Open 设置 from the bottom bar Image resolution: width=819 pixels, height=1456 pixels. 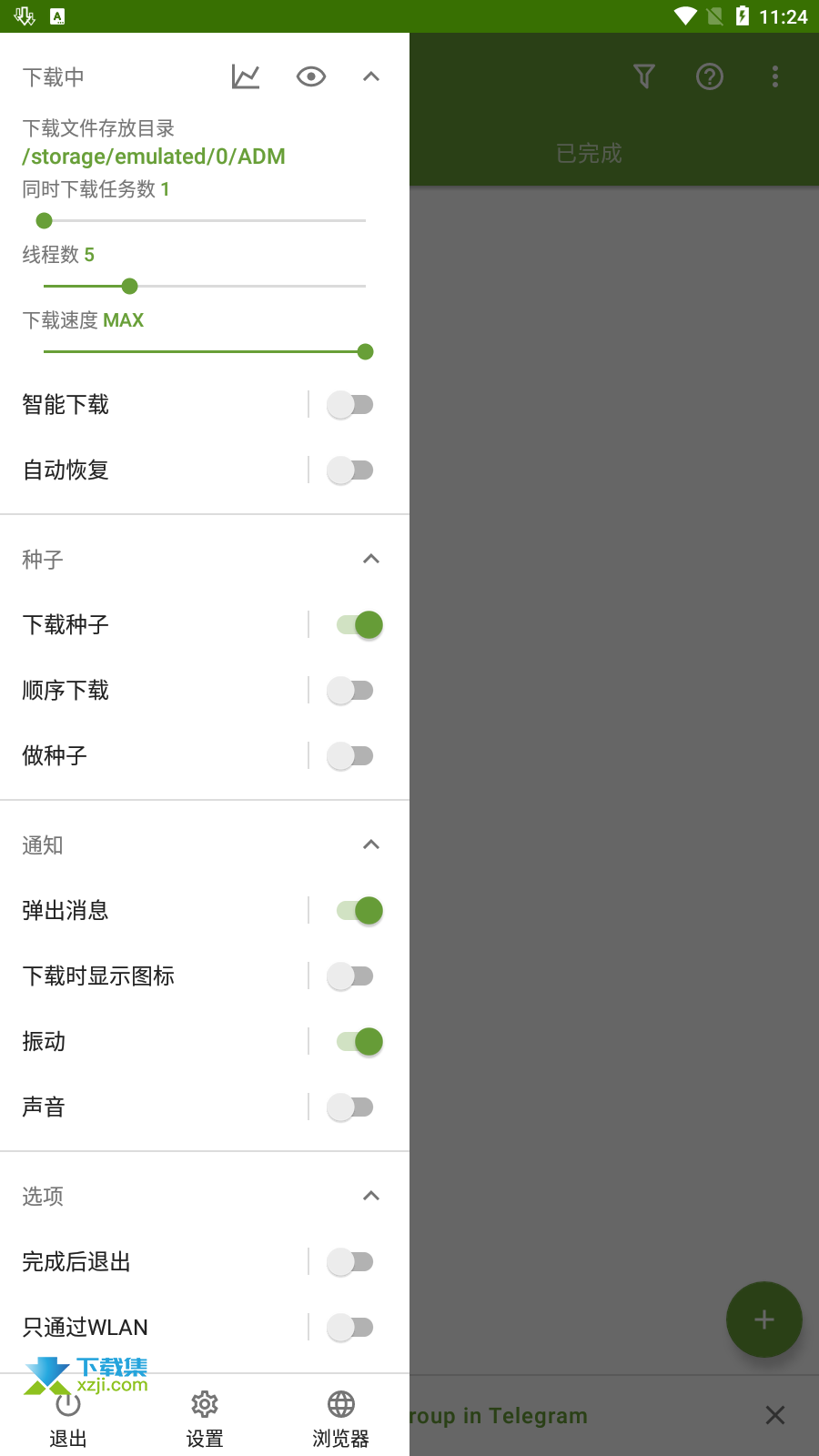[x=205, y=1418]
